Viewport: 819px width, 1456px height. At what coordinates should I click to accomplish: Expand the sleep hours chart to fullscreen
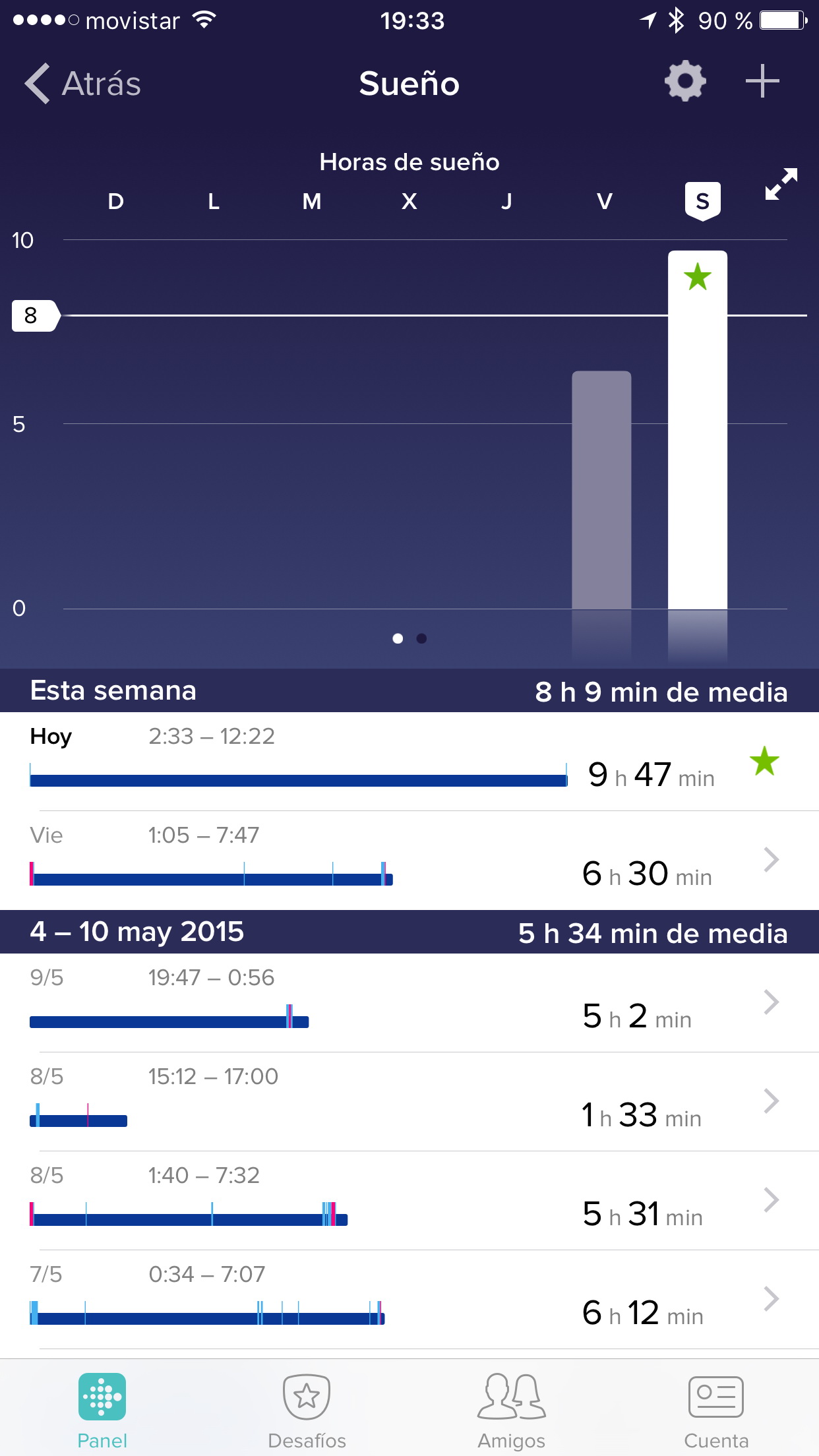click(781, 184)
